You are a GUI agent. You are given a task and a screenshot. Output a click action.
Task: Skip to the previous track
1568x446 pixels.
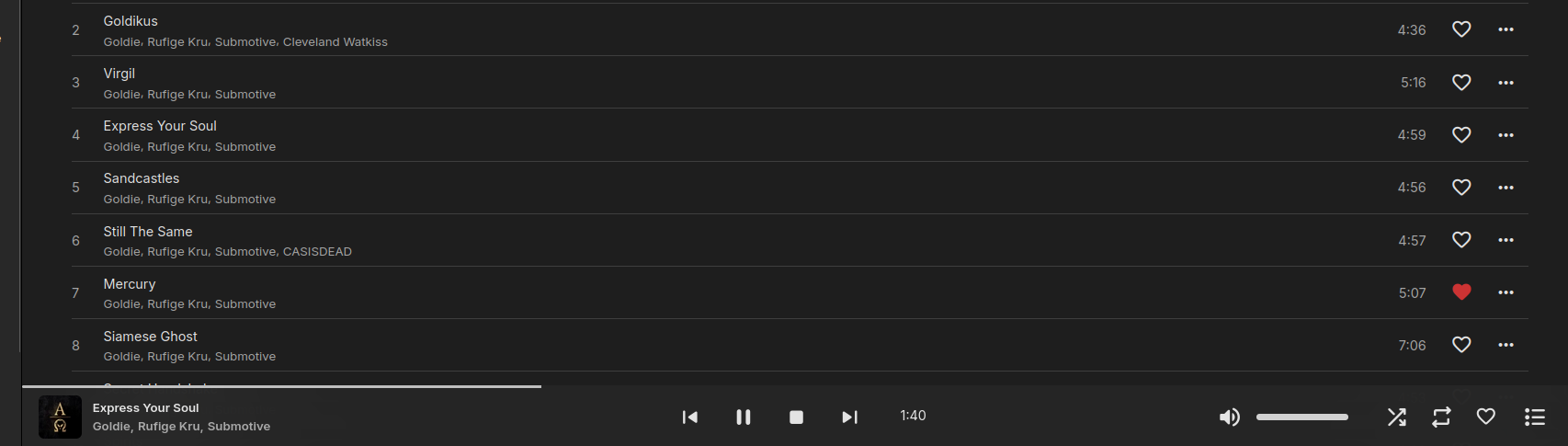point(690,417)
